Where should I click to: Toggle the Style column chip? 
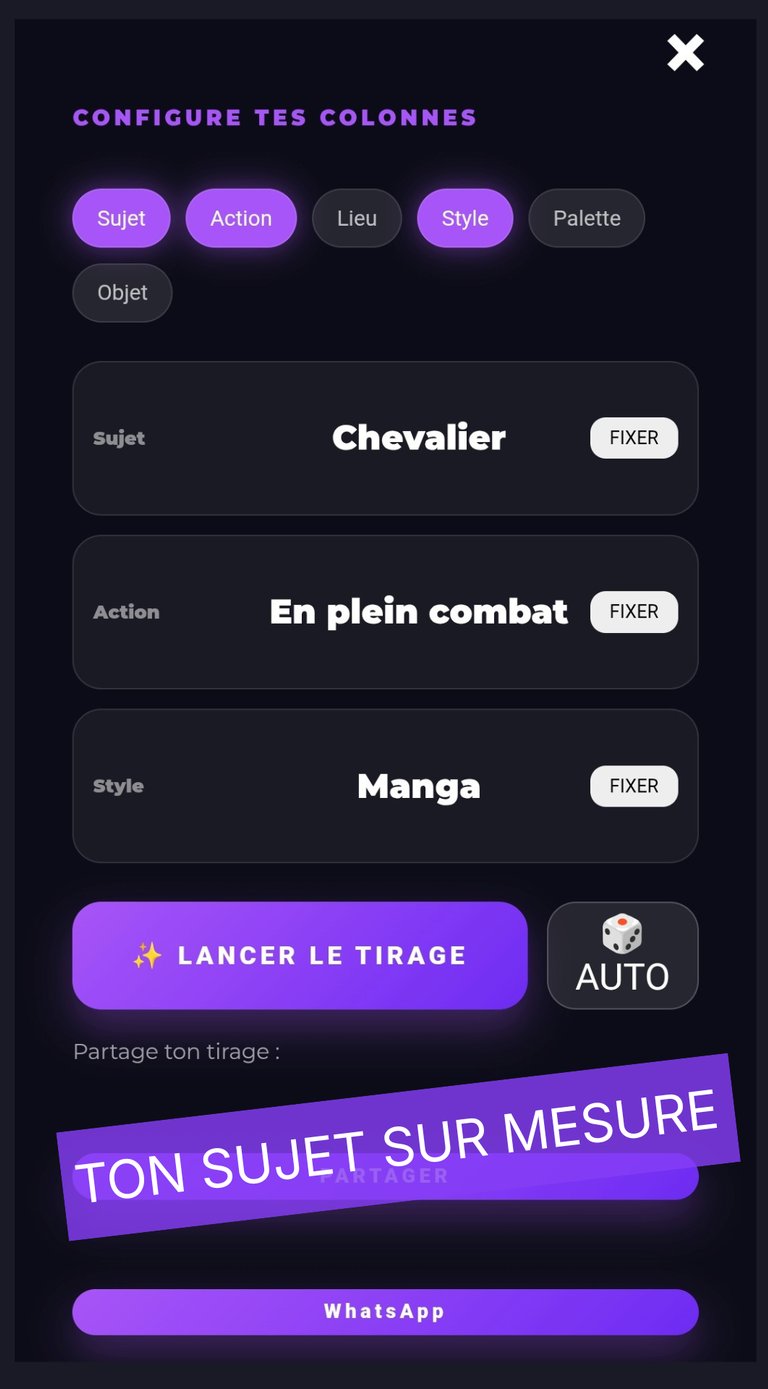pyautogui.click(x=465, y=218)
